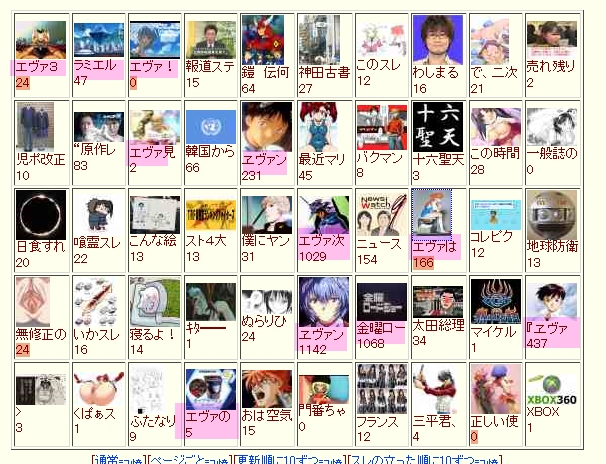Open the XBOX 360 thread
Image resolution: width=606 pixels, height=464 pixels.
coord(552,388)
